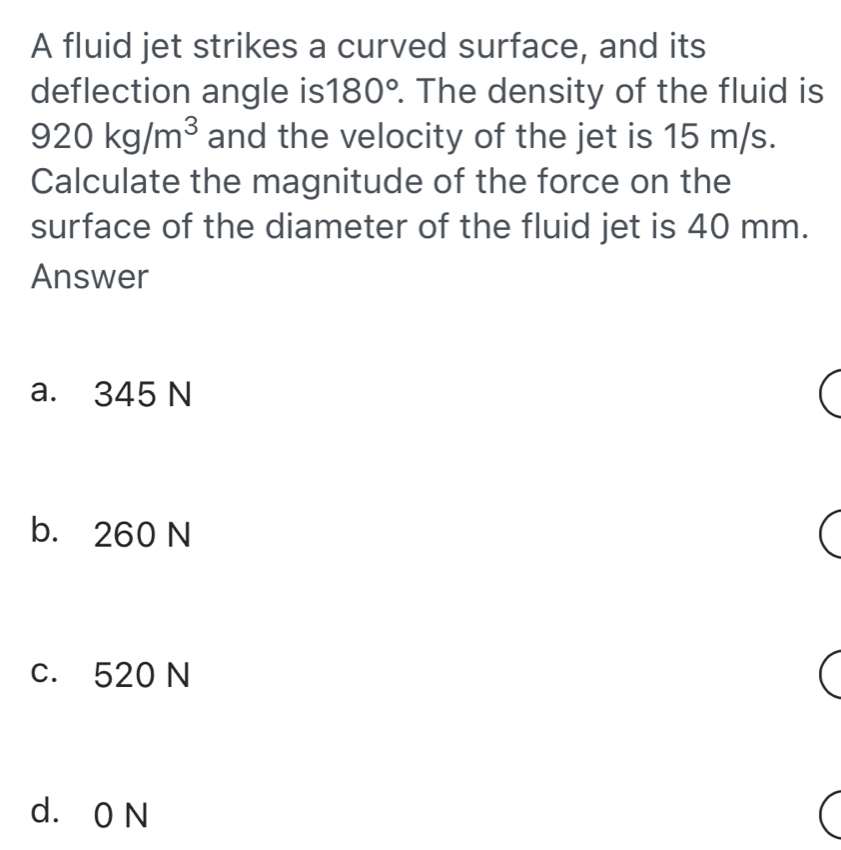Viewport: 841px width, 850px height.
Task: Mark 520 N as the answer
Action: 830,678
